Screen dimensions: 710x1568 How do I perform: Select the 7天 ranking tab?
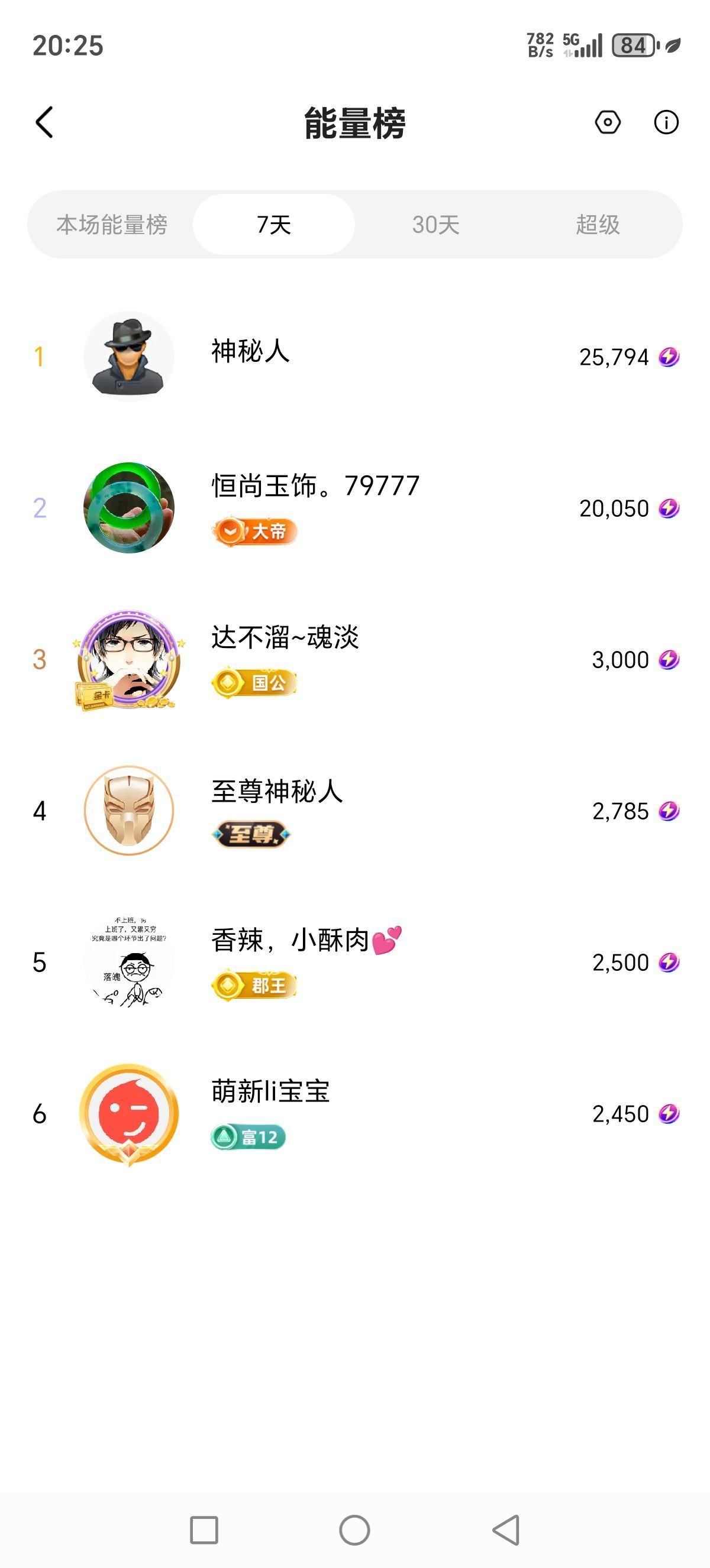pos(274,225)
